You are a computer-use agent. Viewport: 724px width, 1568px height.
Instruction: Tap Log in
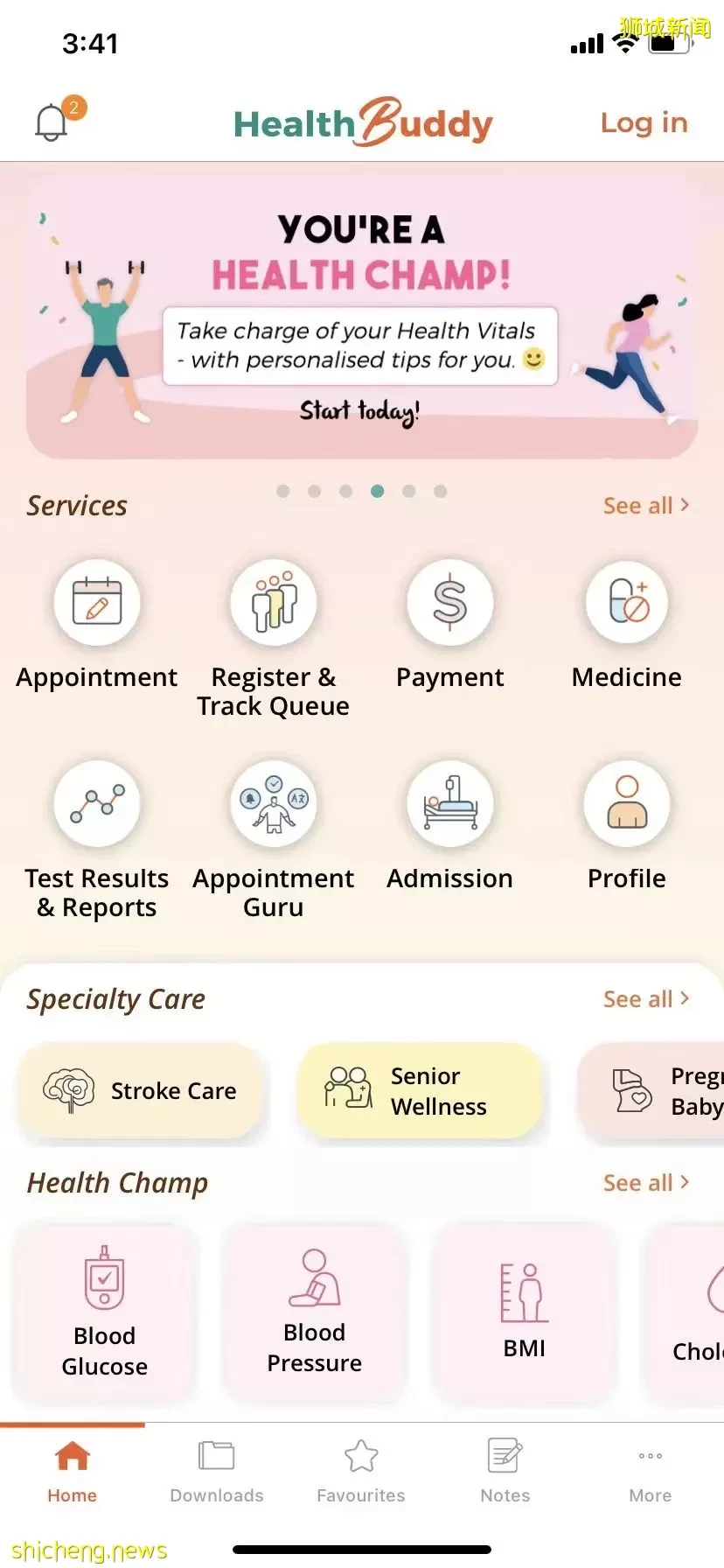tap(644, 123)
